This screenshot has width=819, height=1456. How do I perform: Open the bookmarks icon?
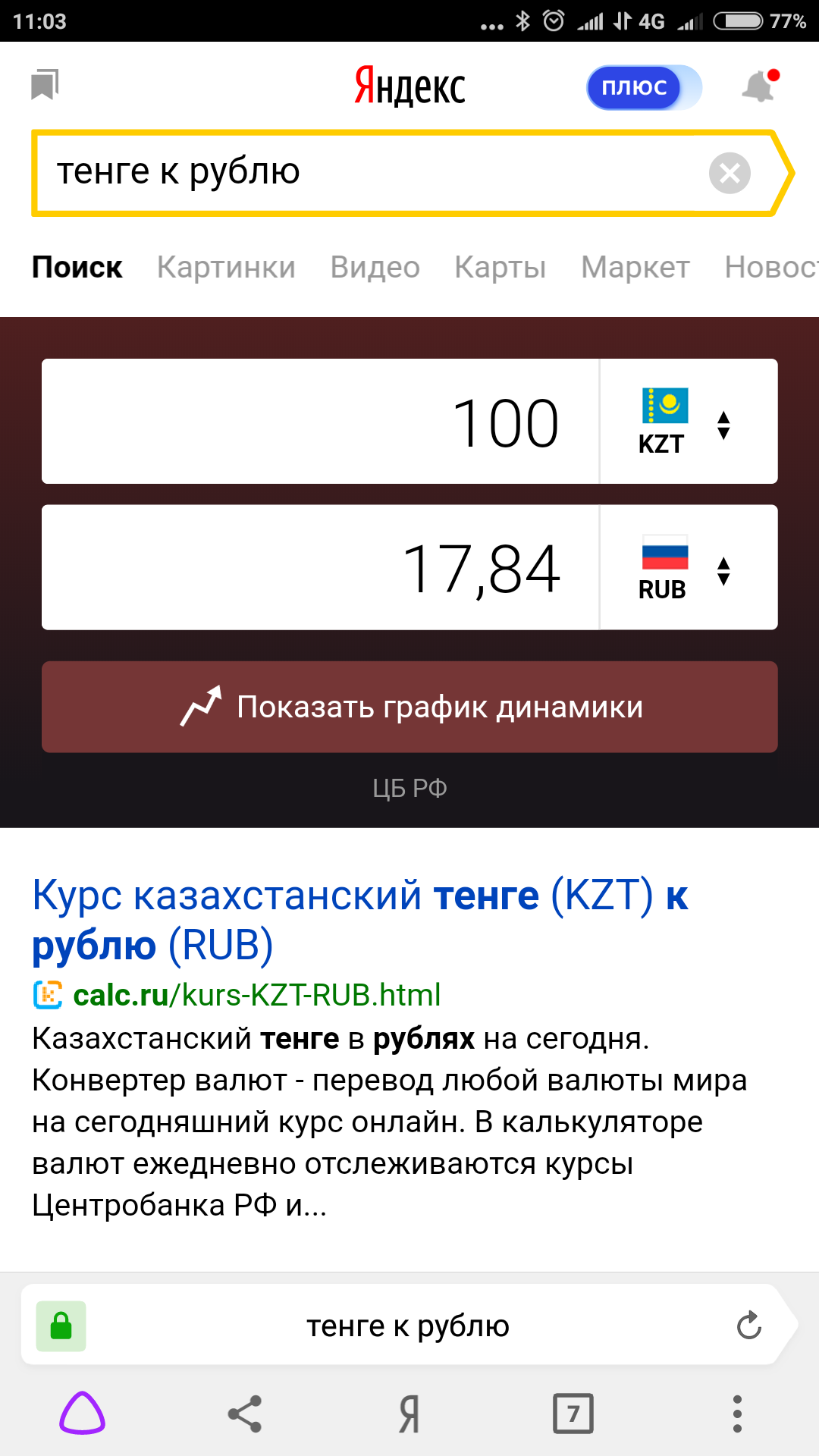45,85
